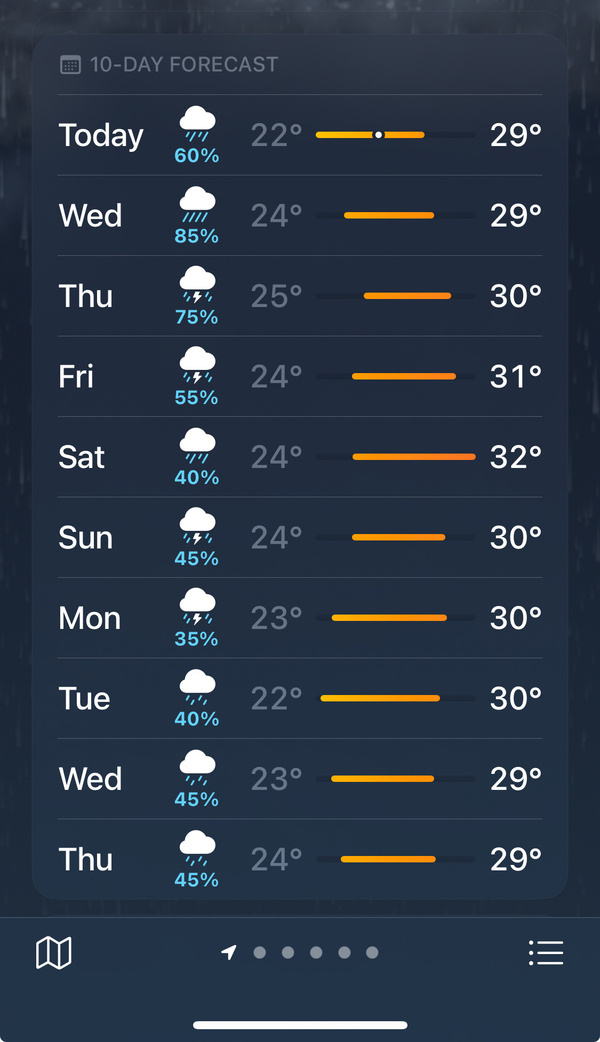The height and width of the screenshot is (1042, 600).
Task: Open Friday's forecast details
Action: tap(300, 377)
